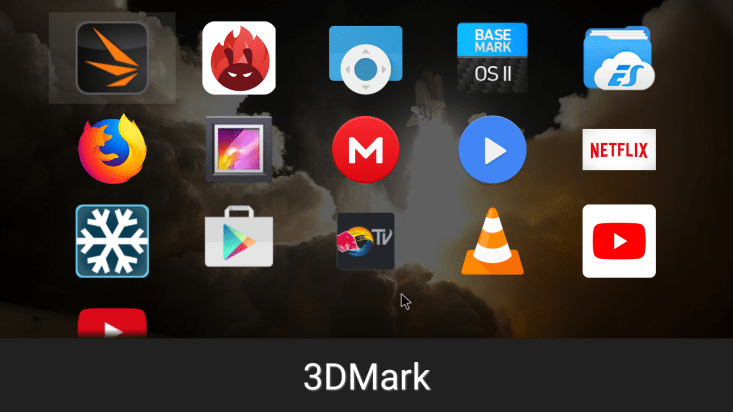The image size is (733, 412).
Task: Open Firefox browser
Action: tap(112, 150)
